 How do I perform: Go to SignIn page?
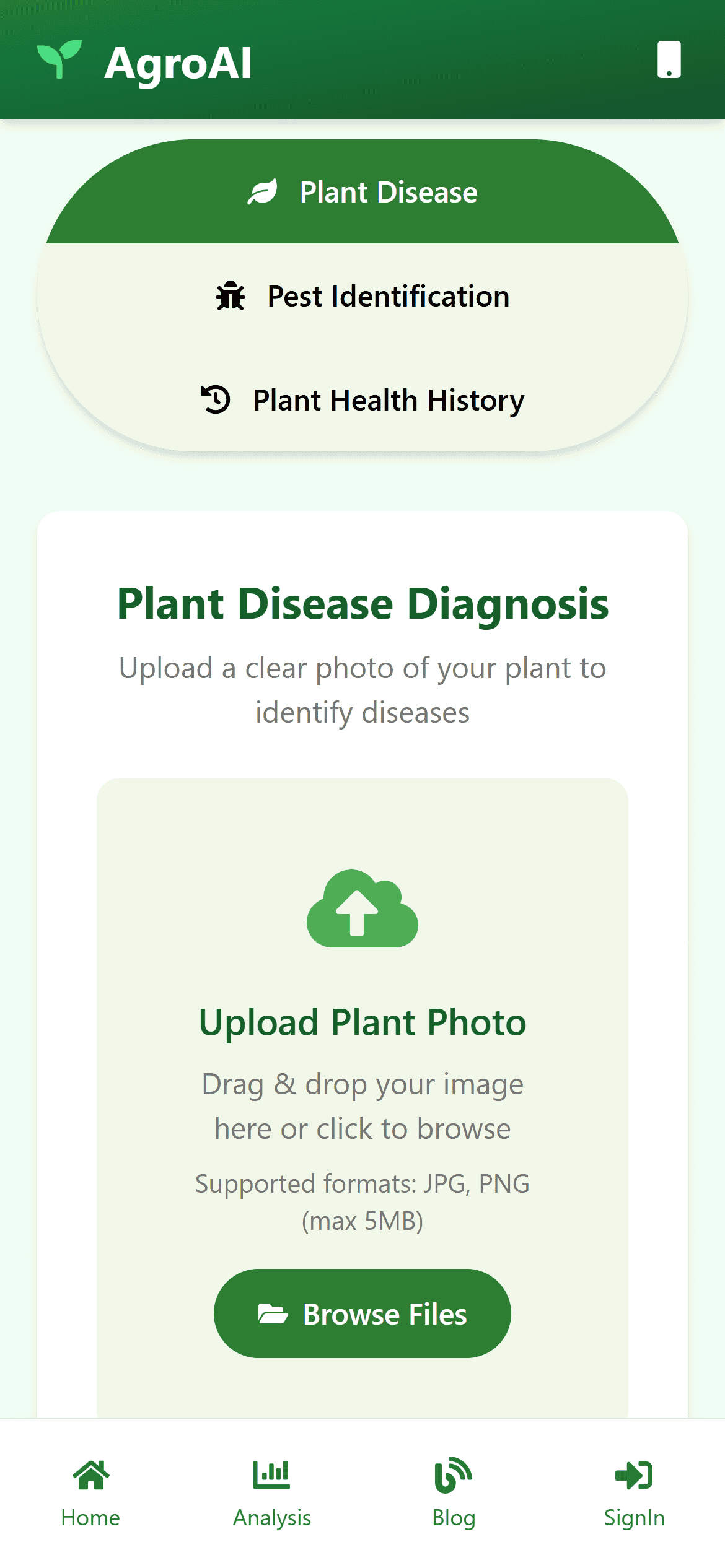click(635, 1494)
